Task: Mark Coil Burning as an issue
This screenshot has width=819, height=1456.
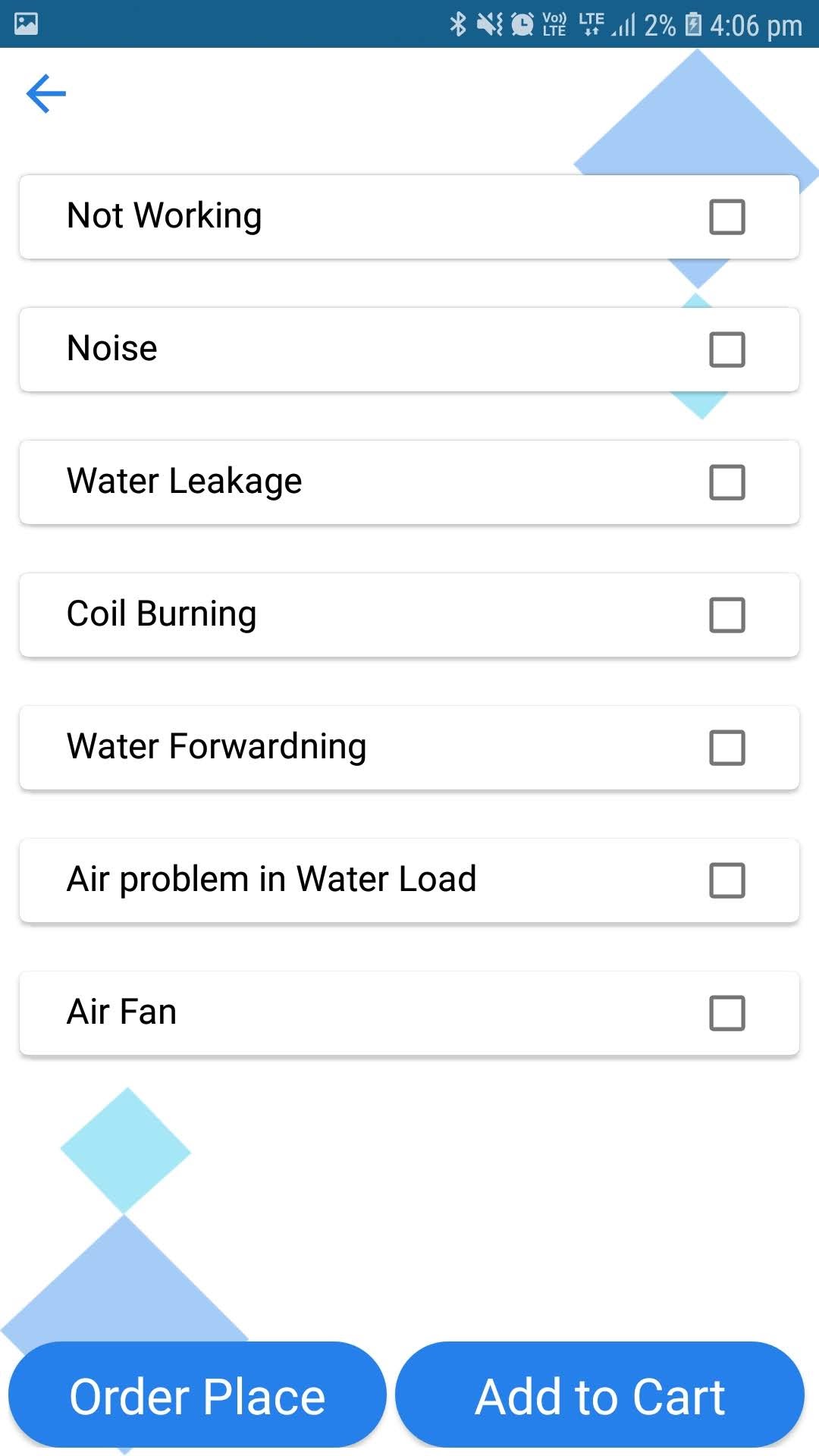Action: (726, 615)
